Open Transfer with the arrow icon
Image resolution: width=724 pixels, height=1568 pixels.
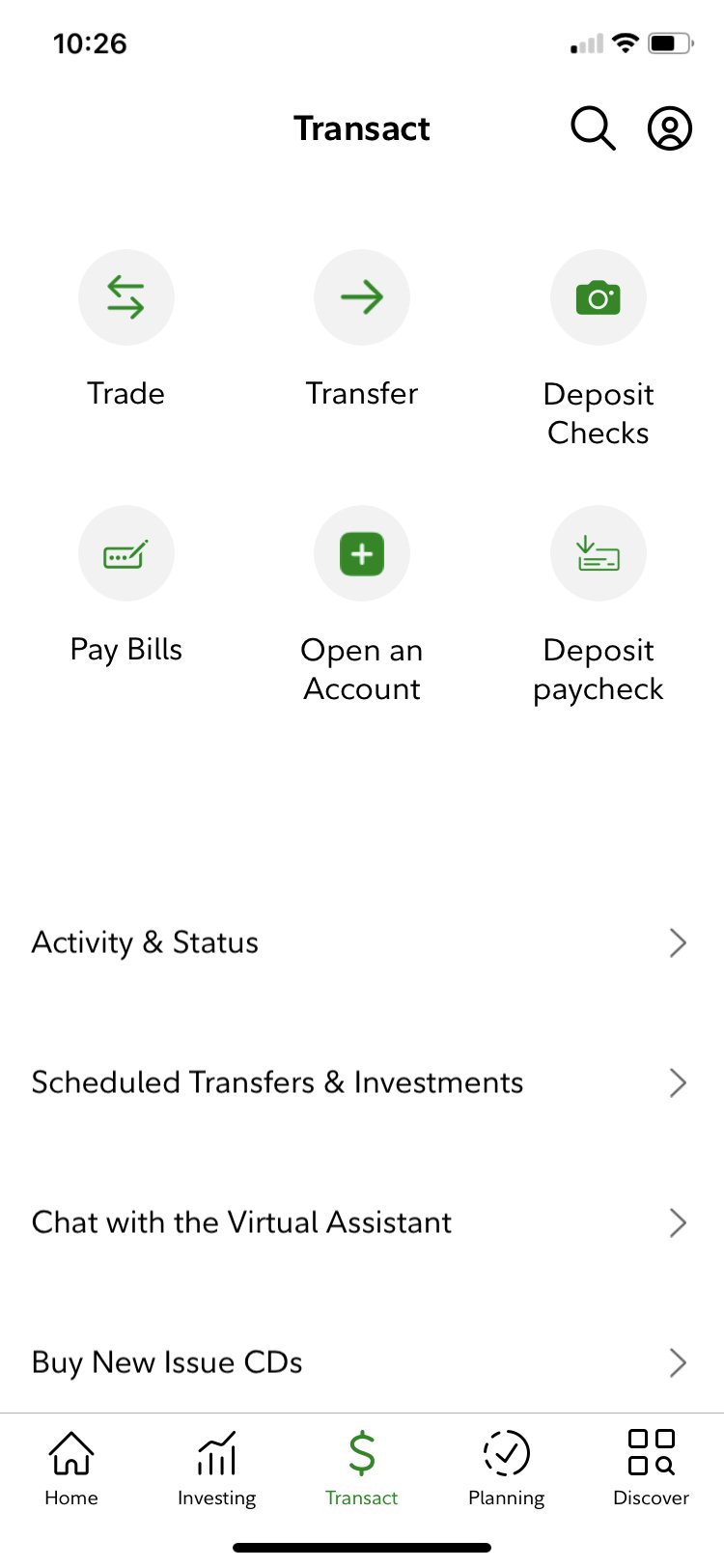pyautogui.click(x=361, y=297)
